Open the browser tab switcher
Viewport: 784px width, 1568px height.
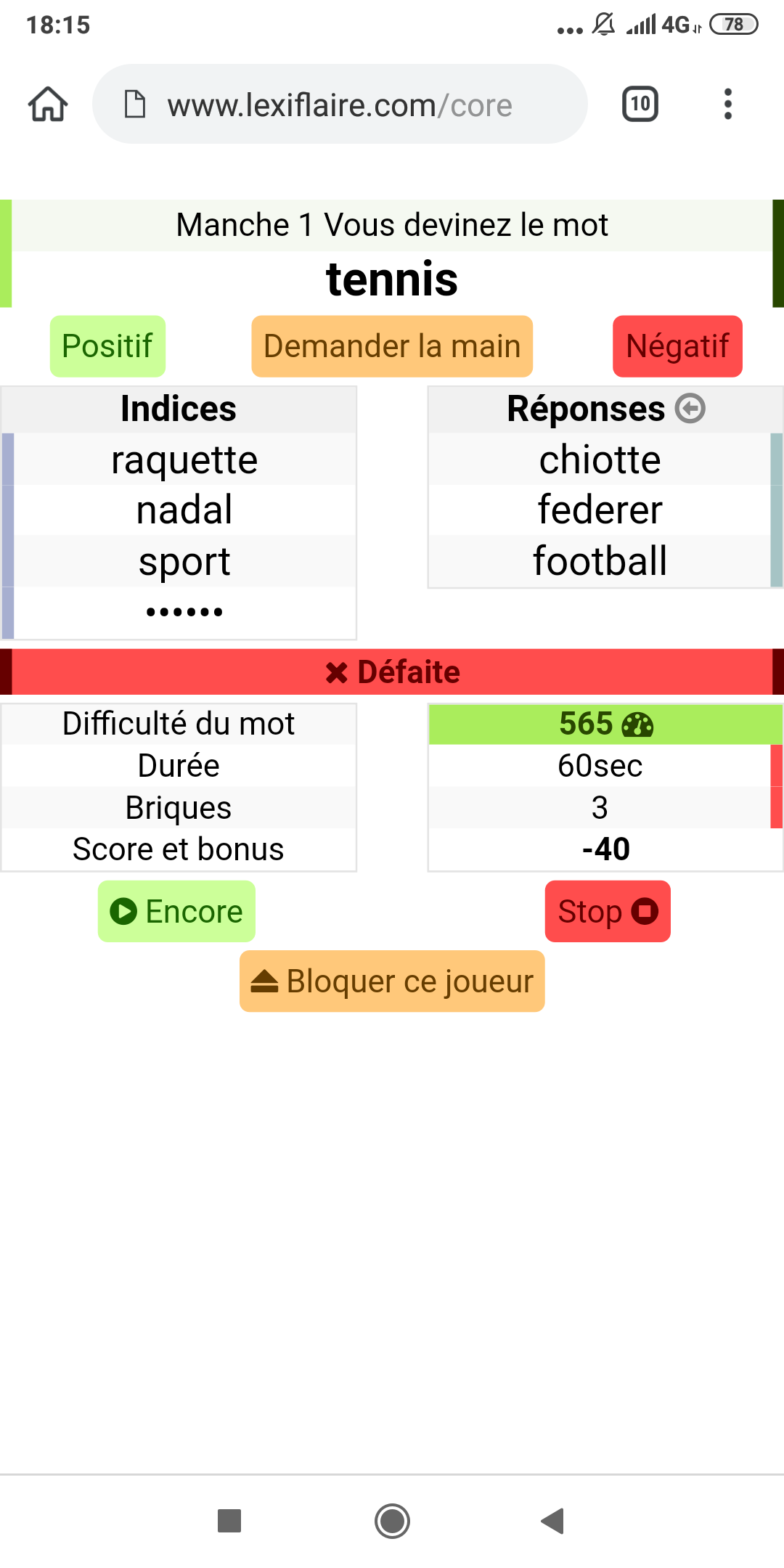click(x=640, y=105)
